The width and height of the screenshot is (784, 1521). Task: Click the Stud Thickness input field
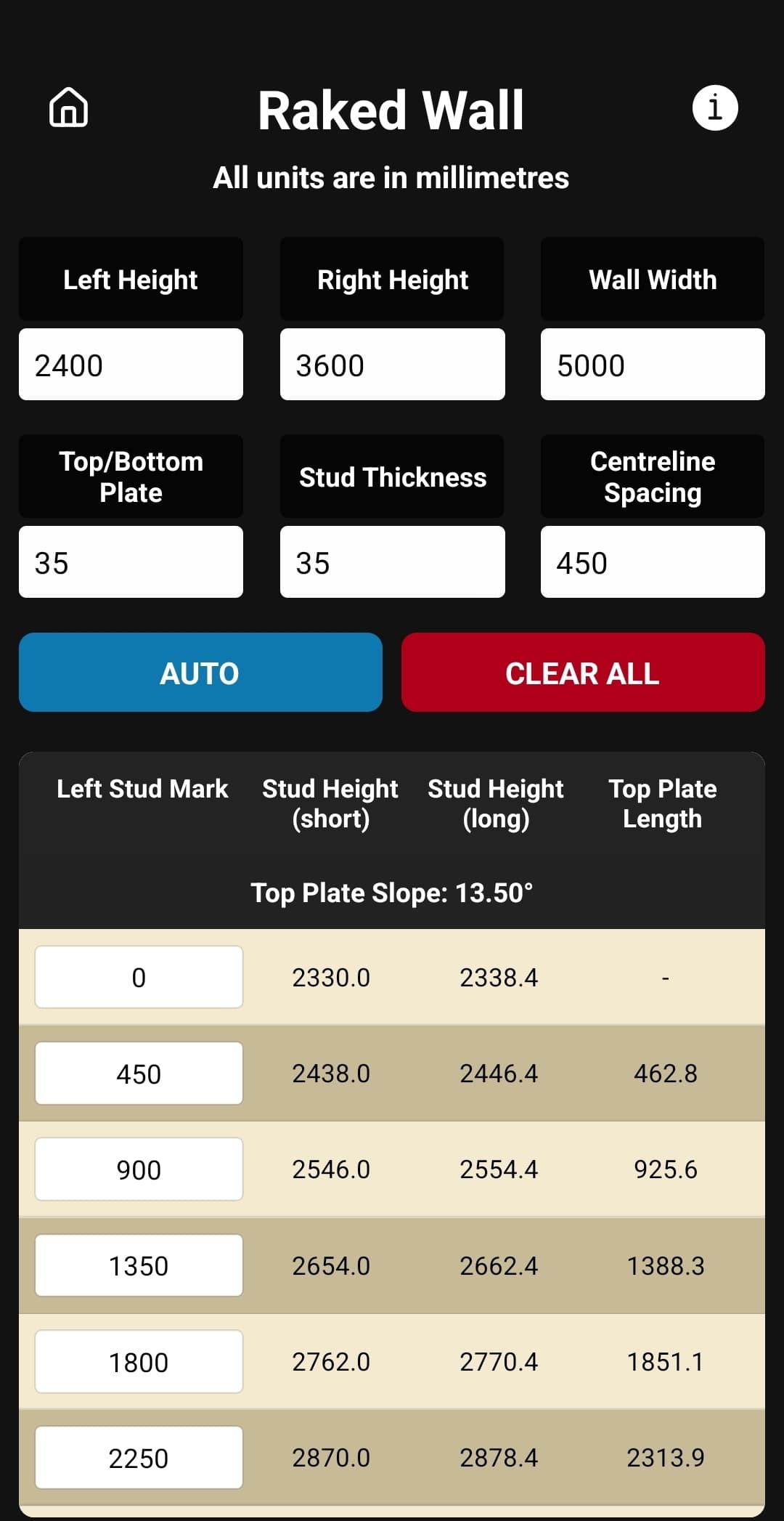392,561
